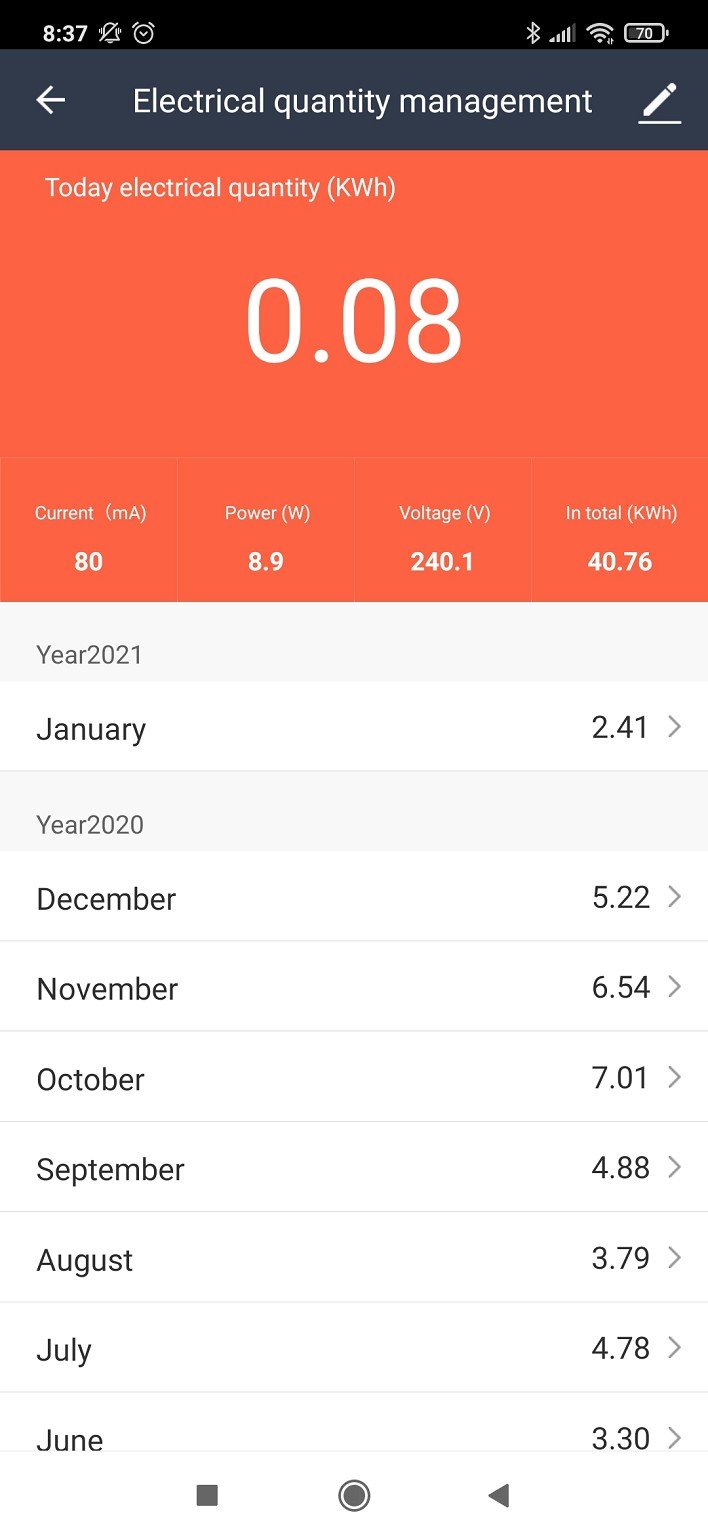Open the July usage row

(354, 1347)
